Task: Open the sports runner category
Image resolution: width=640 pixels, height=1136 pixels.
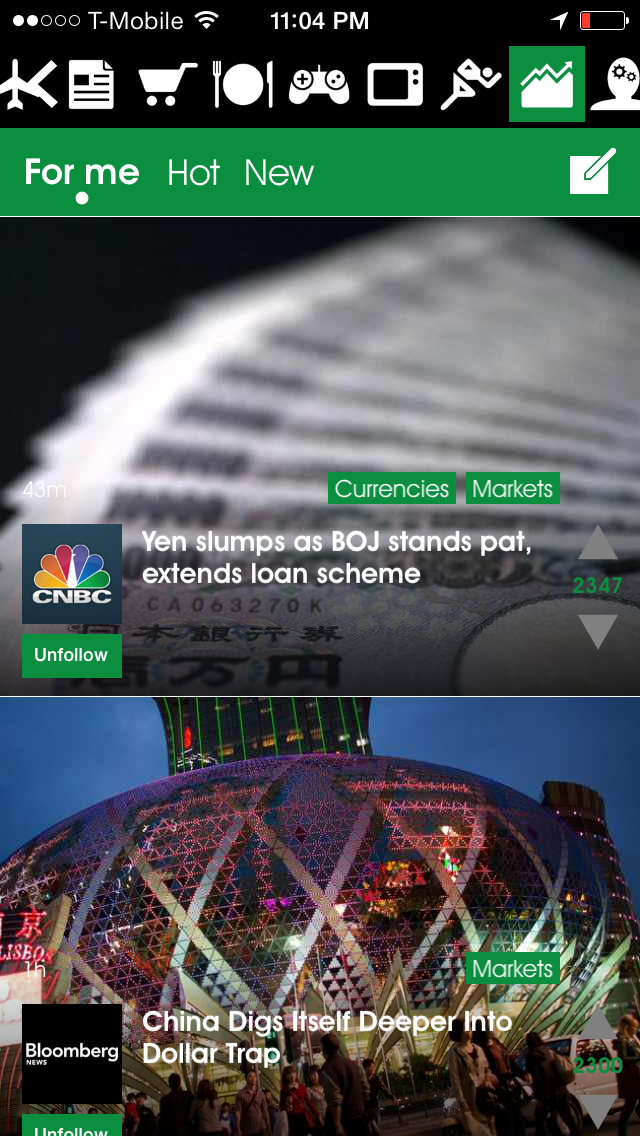Action: (470, 85)
